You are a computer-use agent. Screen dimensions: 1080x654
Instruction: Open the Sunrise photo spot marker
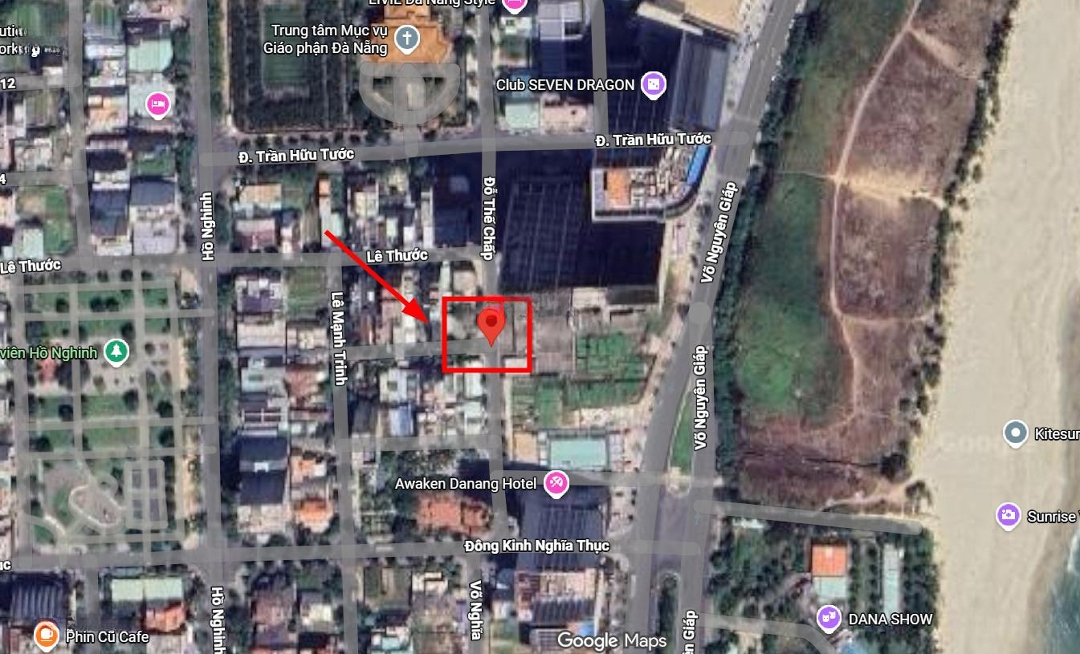(x=1009, y=516)
